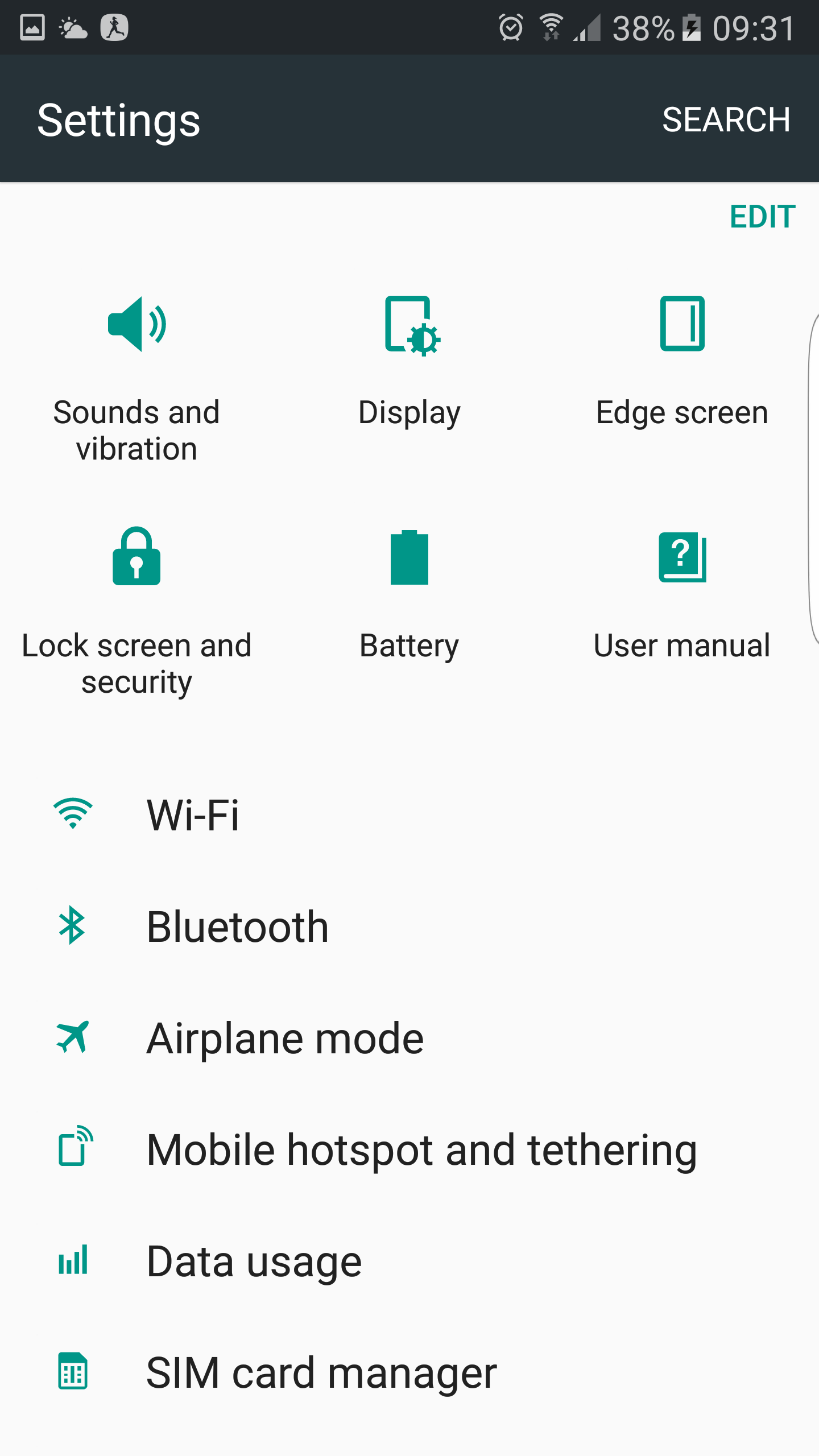This screenshot has width=819, height=1456.
Task: Tap SEARCH in the Settings header
Action: (x=726, y=119)
